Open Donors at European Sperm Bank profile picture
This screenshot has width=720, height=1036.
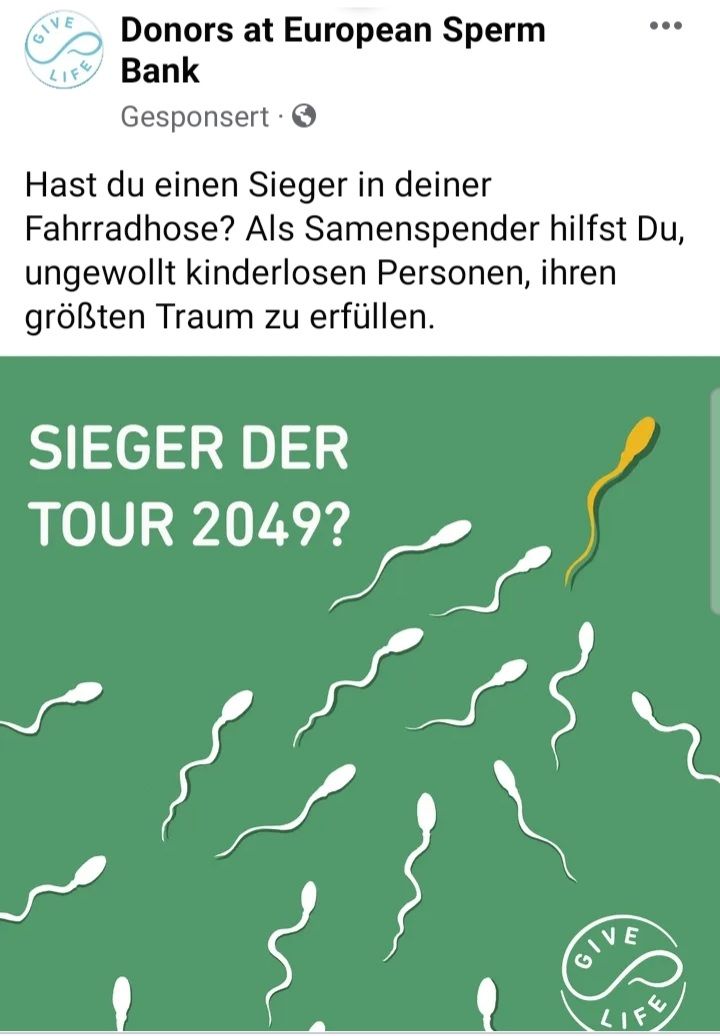[x=64, y=51]
